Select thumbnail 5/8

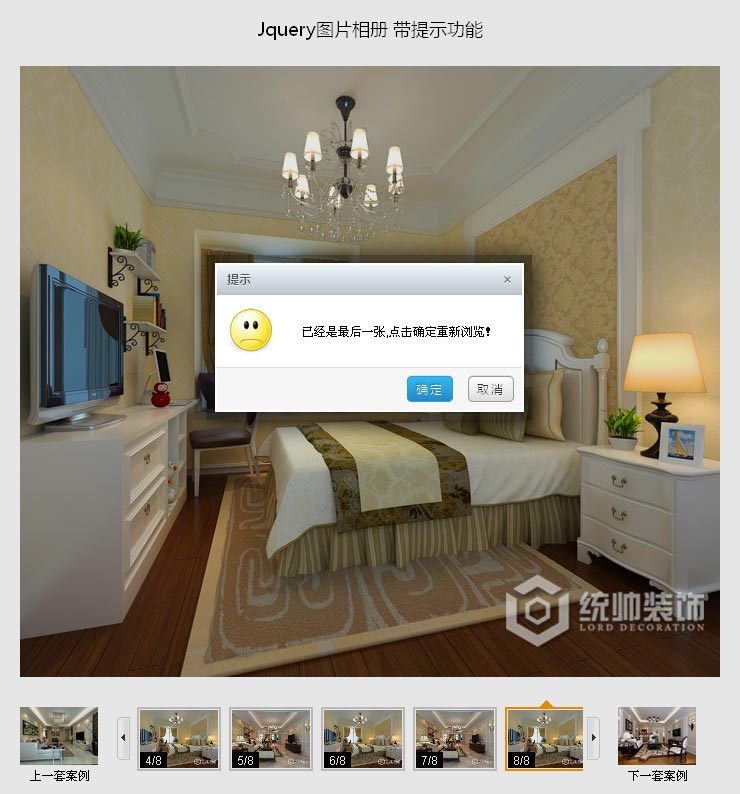(x=271, y=738)
